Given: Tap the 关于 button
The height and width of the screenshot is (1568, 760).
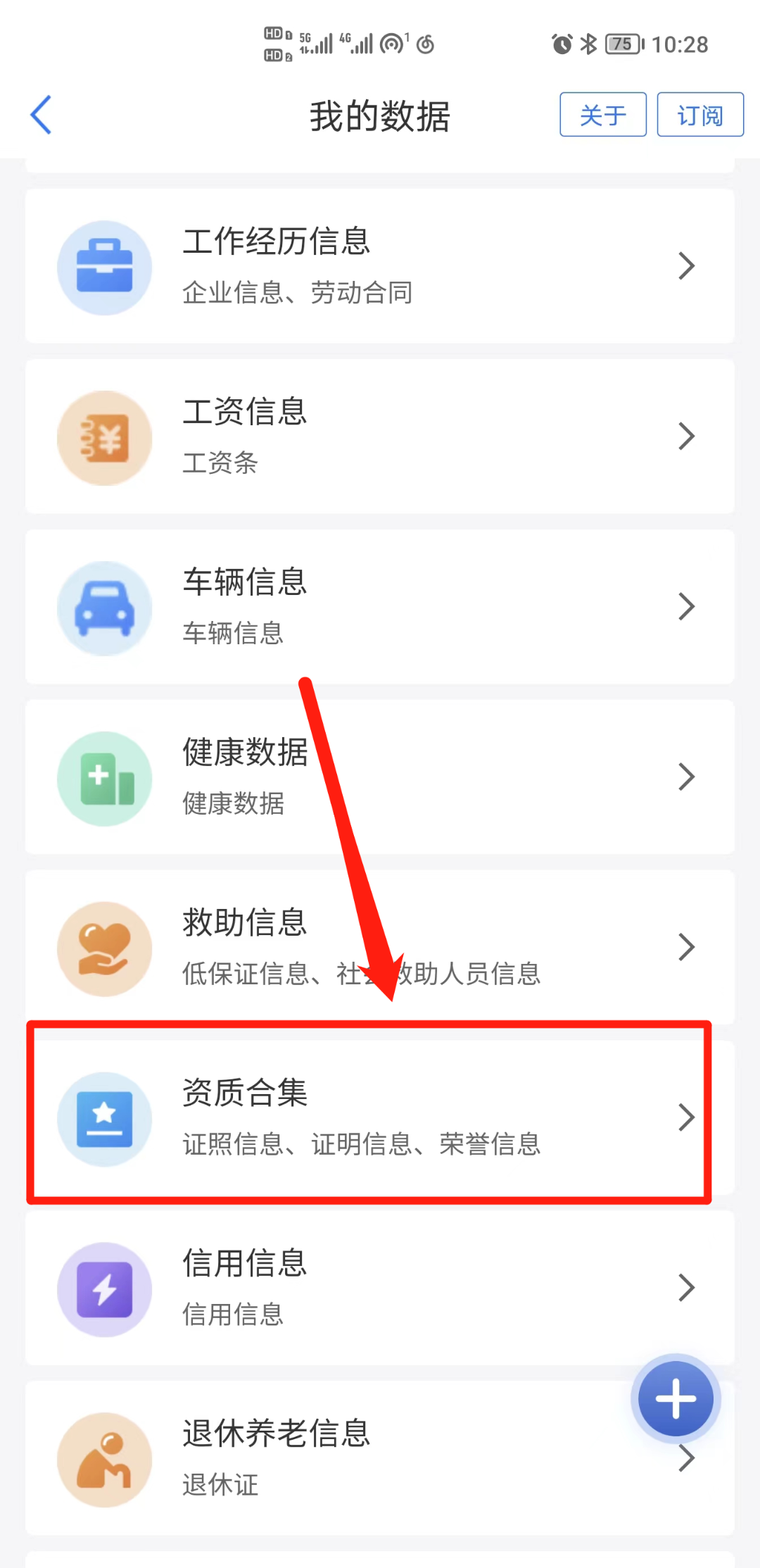Looking at the screenshot, I should (602, 115).
